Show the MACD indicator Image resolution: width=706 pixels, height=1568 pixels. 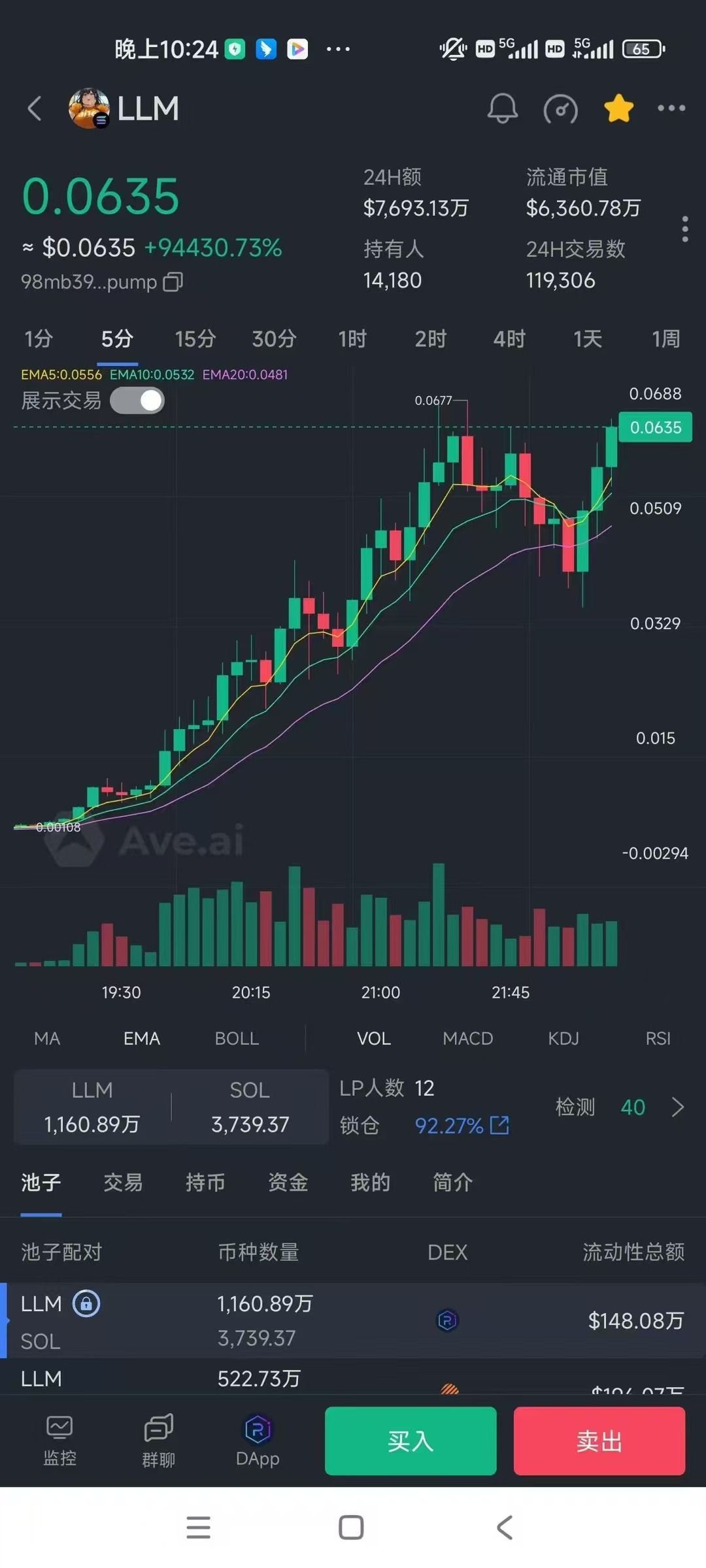pos(467,1038)
